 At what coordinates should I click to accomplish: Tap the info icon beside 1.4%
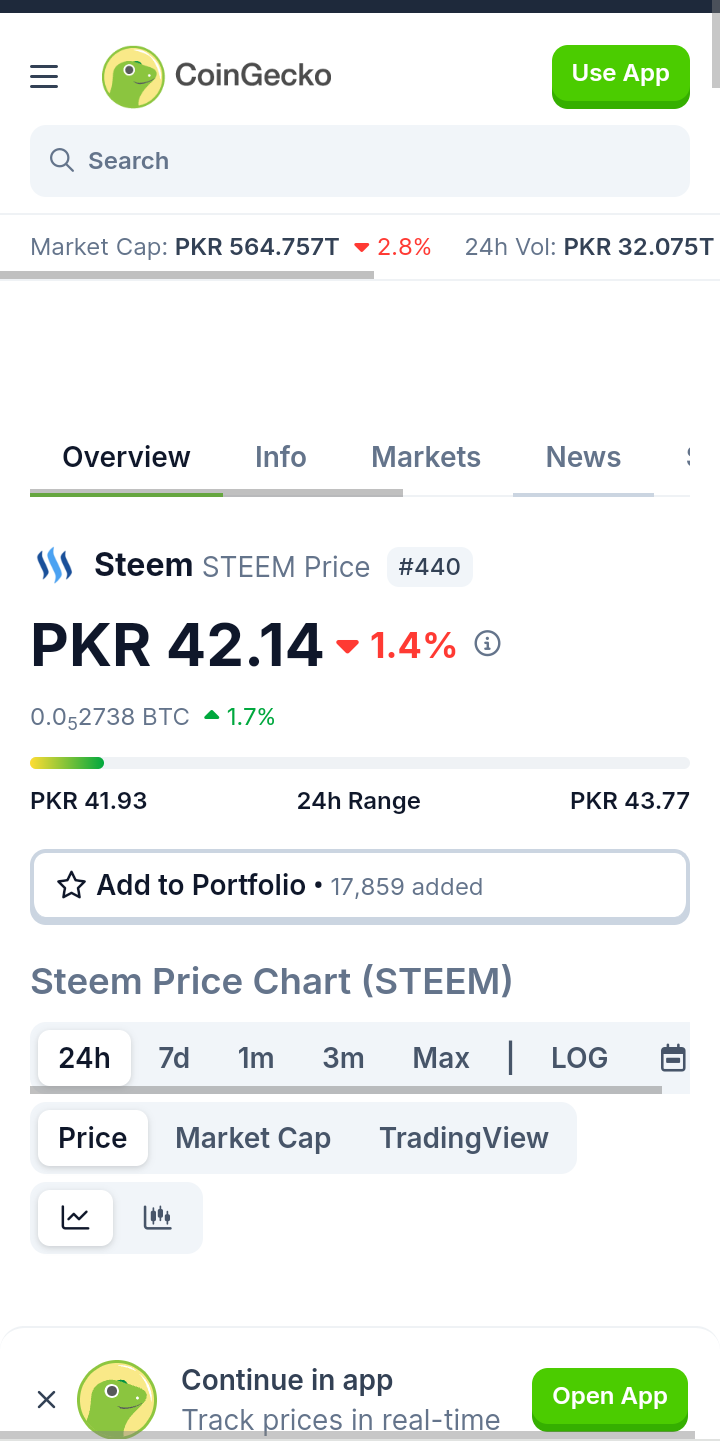point(487,644)
